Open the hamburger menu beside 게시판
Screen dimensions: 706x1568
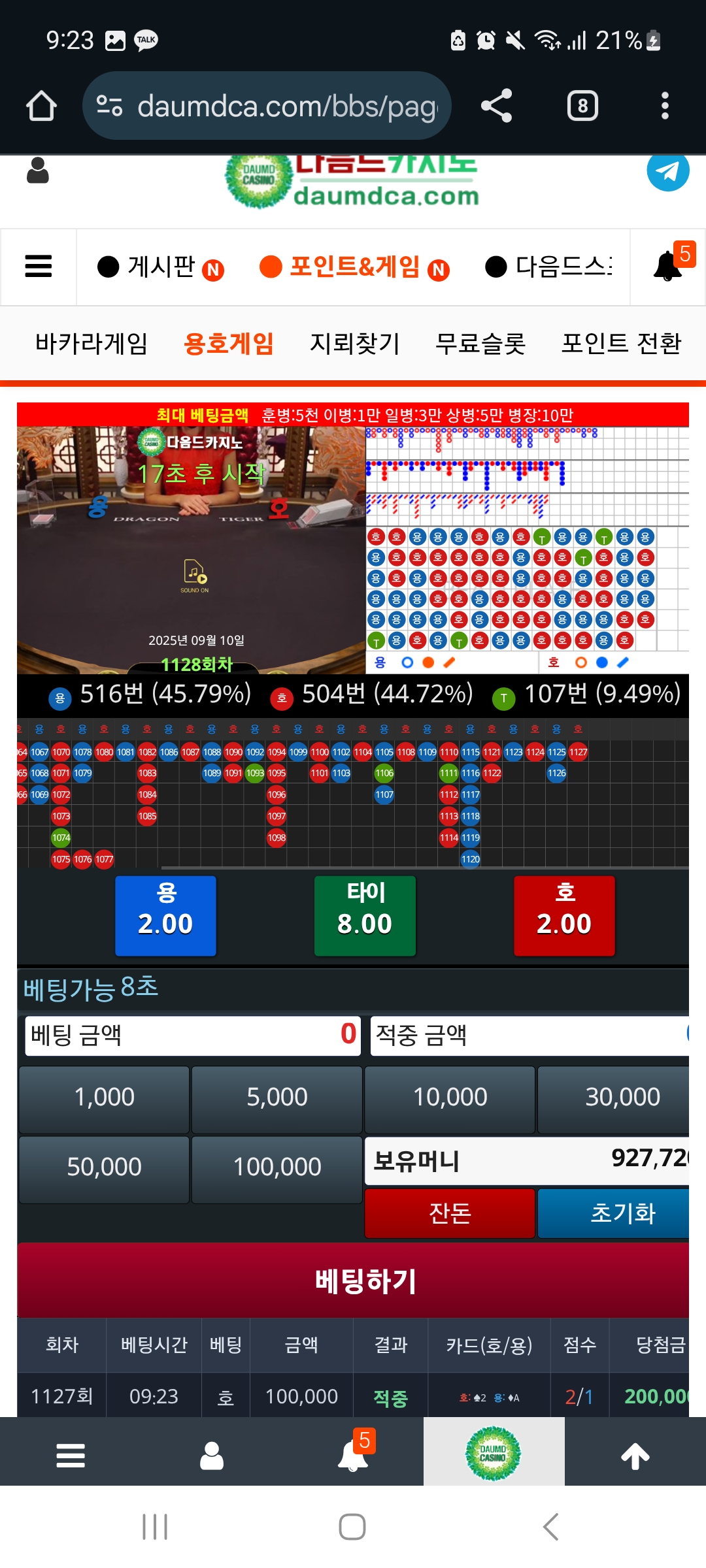(39, 267)
